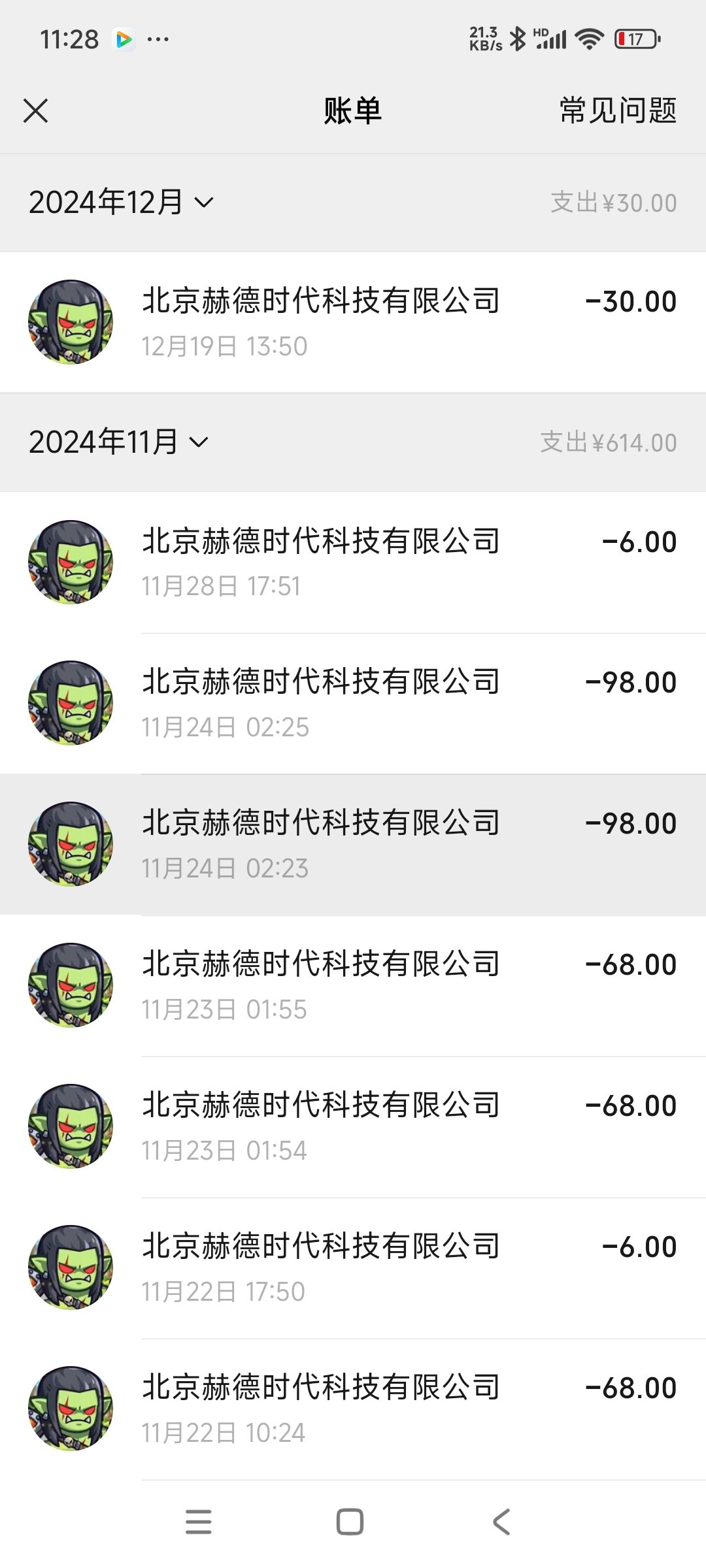Expand the 2024年12月 month picker

tap(122, 203)
